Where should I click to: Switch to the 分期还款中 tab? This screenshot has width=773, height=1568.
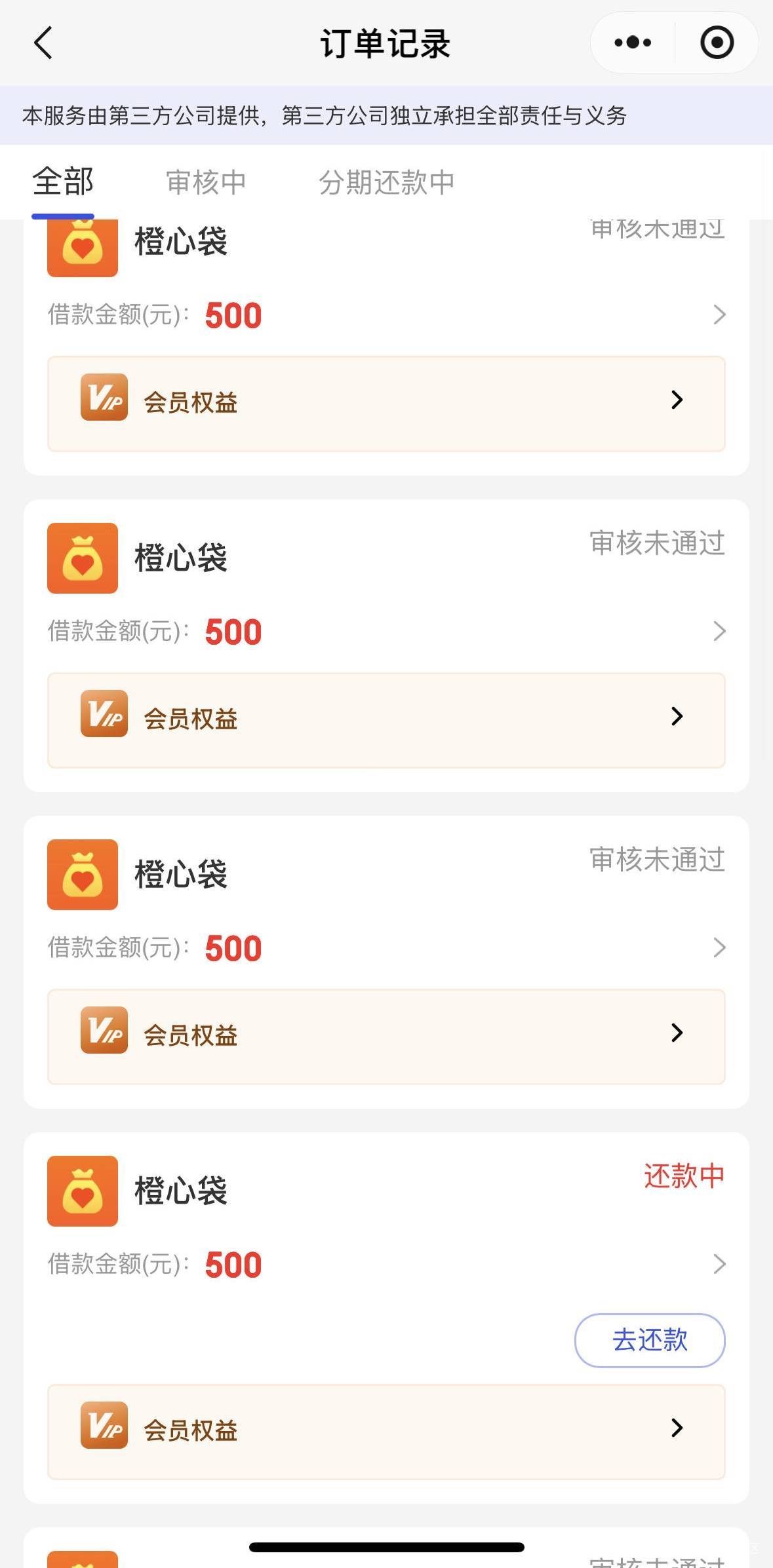pyautogui.click(x=386, y=182)
